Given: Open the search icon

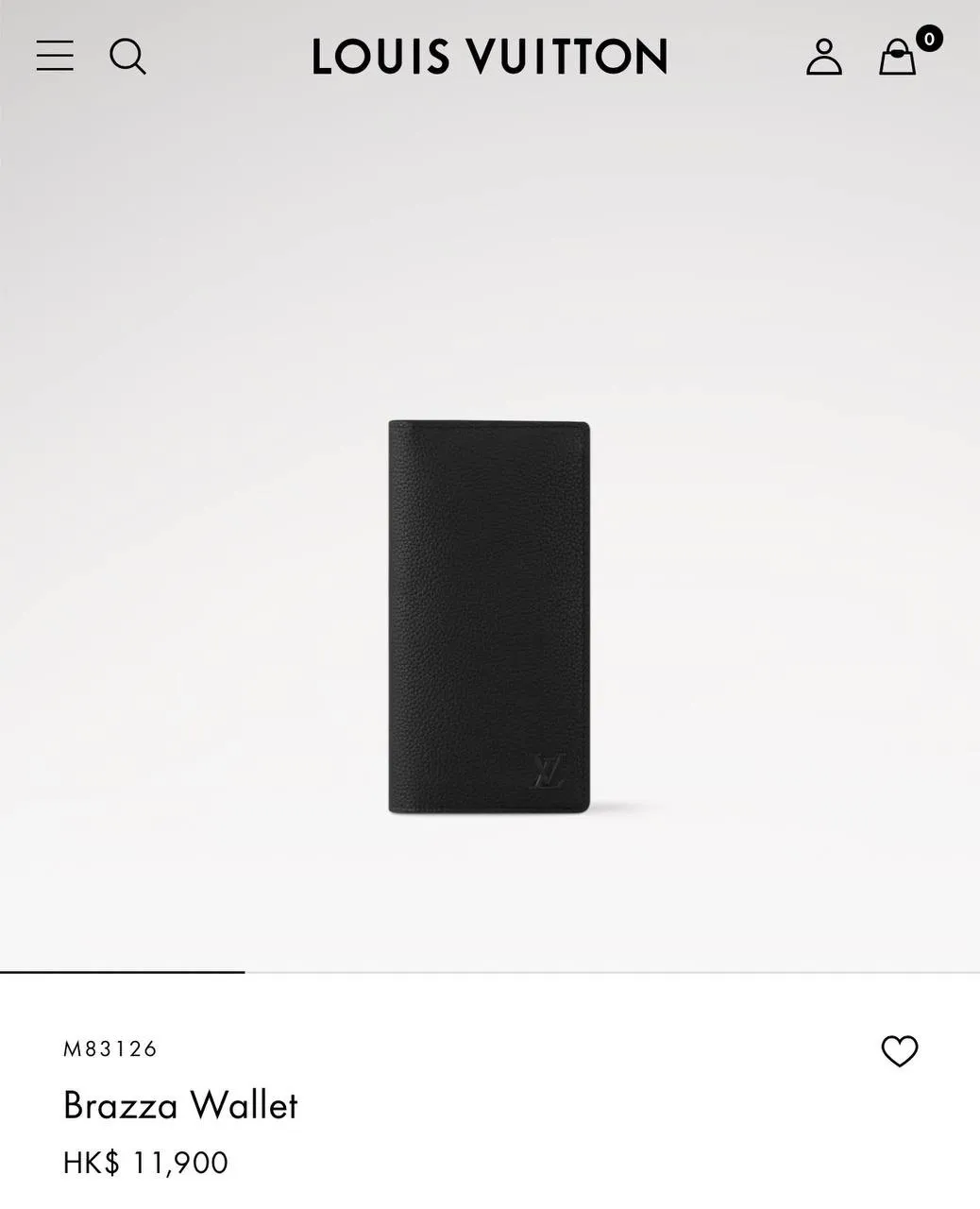Looking at the screenshot, I should 127,57.
